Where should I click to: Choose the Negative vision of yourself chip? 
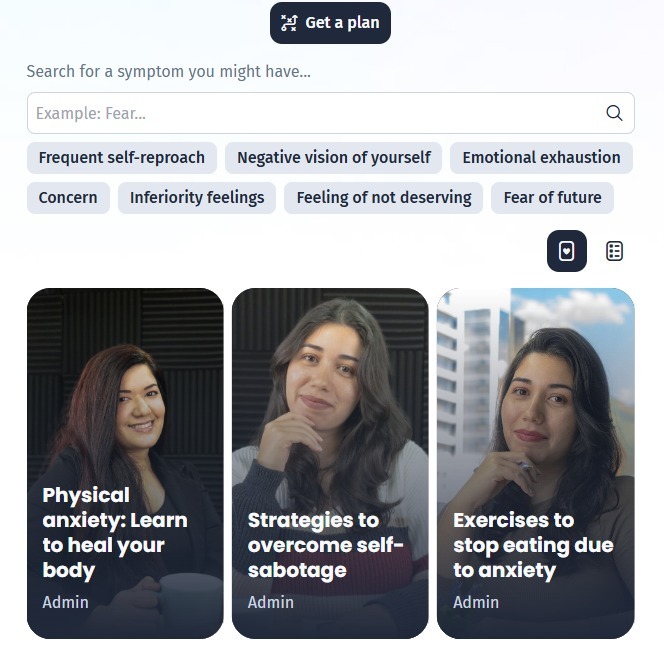pos(333,158)
